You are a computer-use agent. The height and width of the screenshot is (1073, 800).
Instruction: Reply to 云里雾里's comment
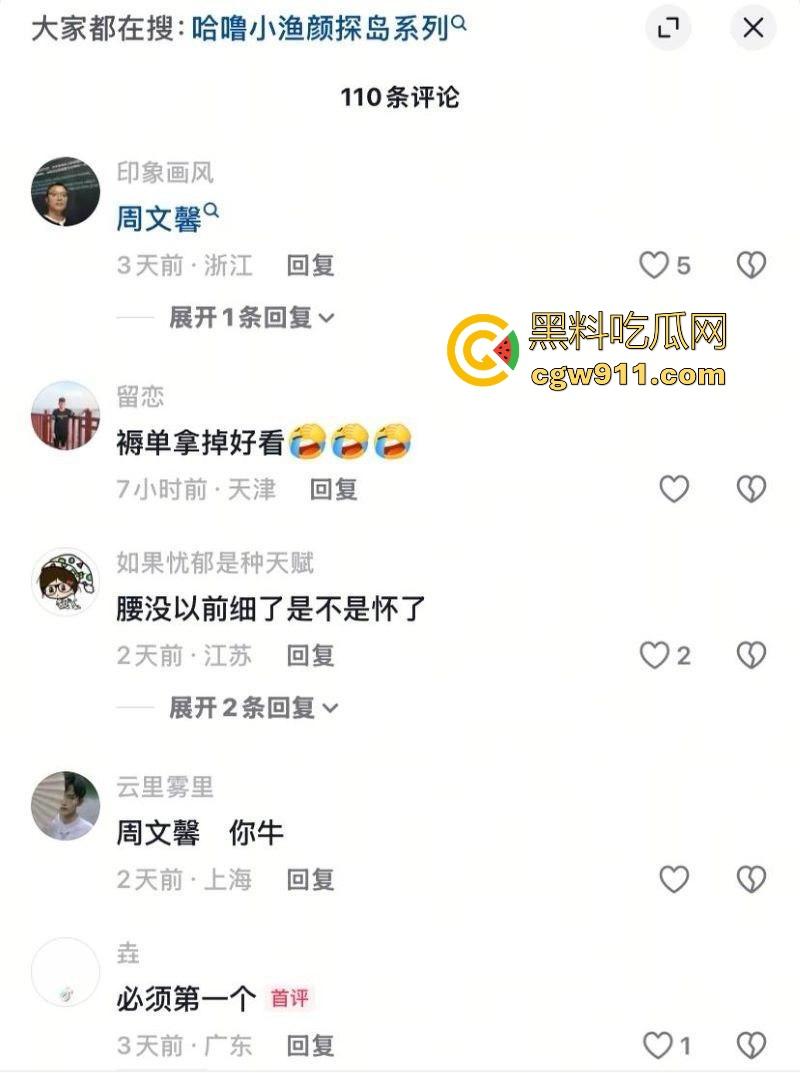(310, 880)
